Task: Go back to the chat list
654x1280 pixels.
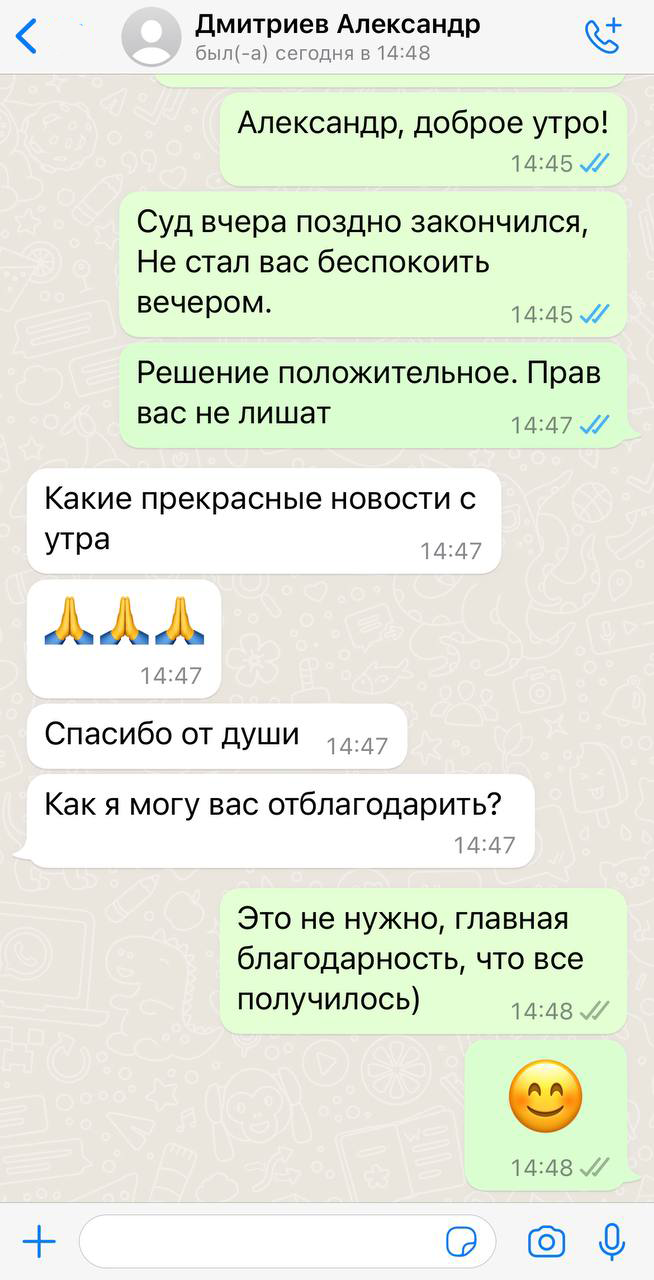Action: click(x=27, y=36)
